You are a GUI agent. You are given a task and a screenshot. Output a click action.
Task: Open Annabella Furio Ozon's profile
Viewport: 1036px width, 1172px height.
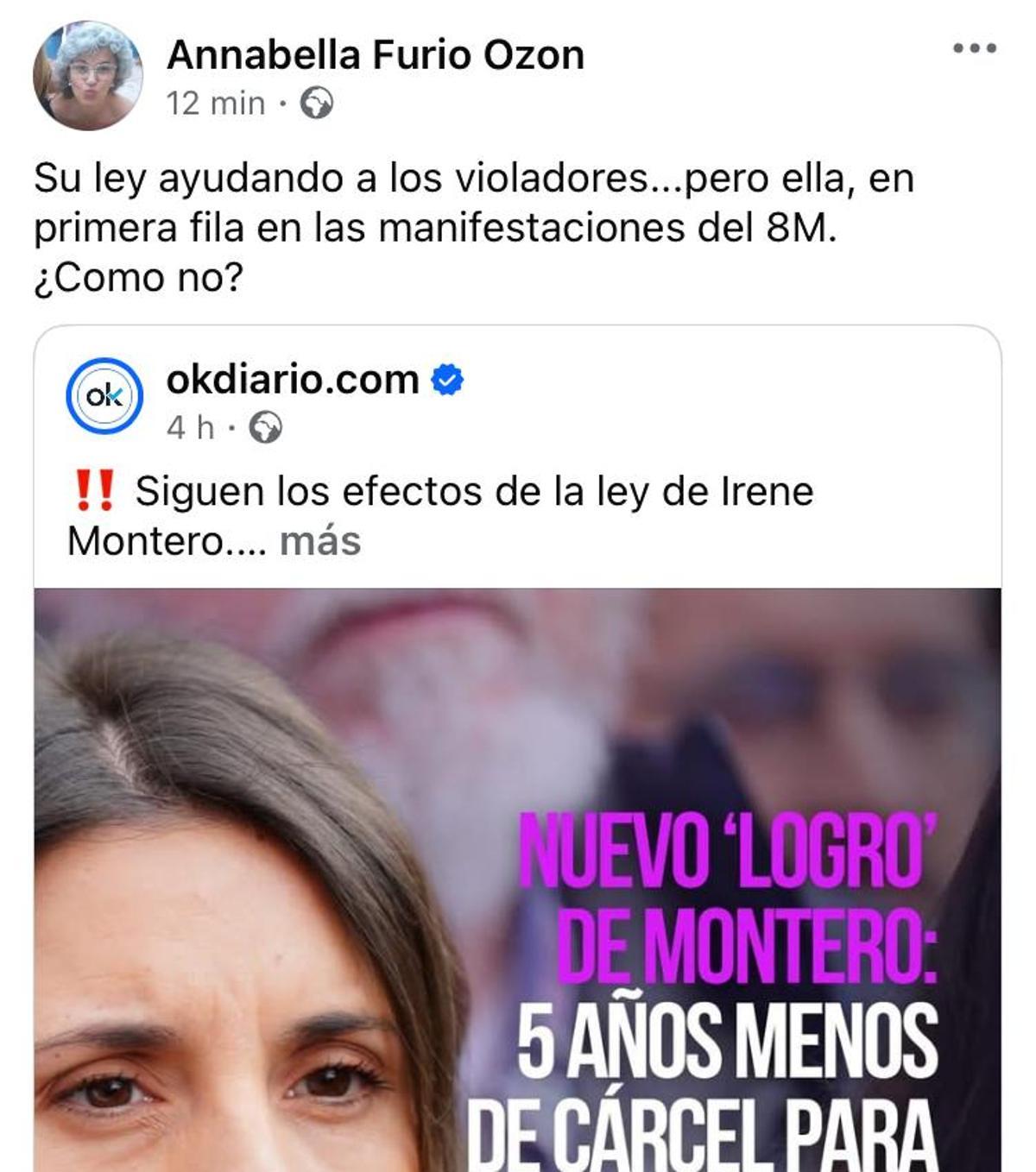tap(377, 54)
